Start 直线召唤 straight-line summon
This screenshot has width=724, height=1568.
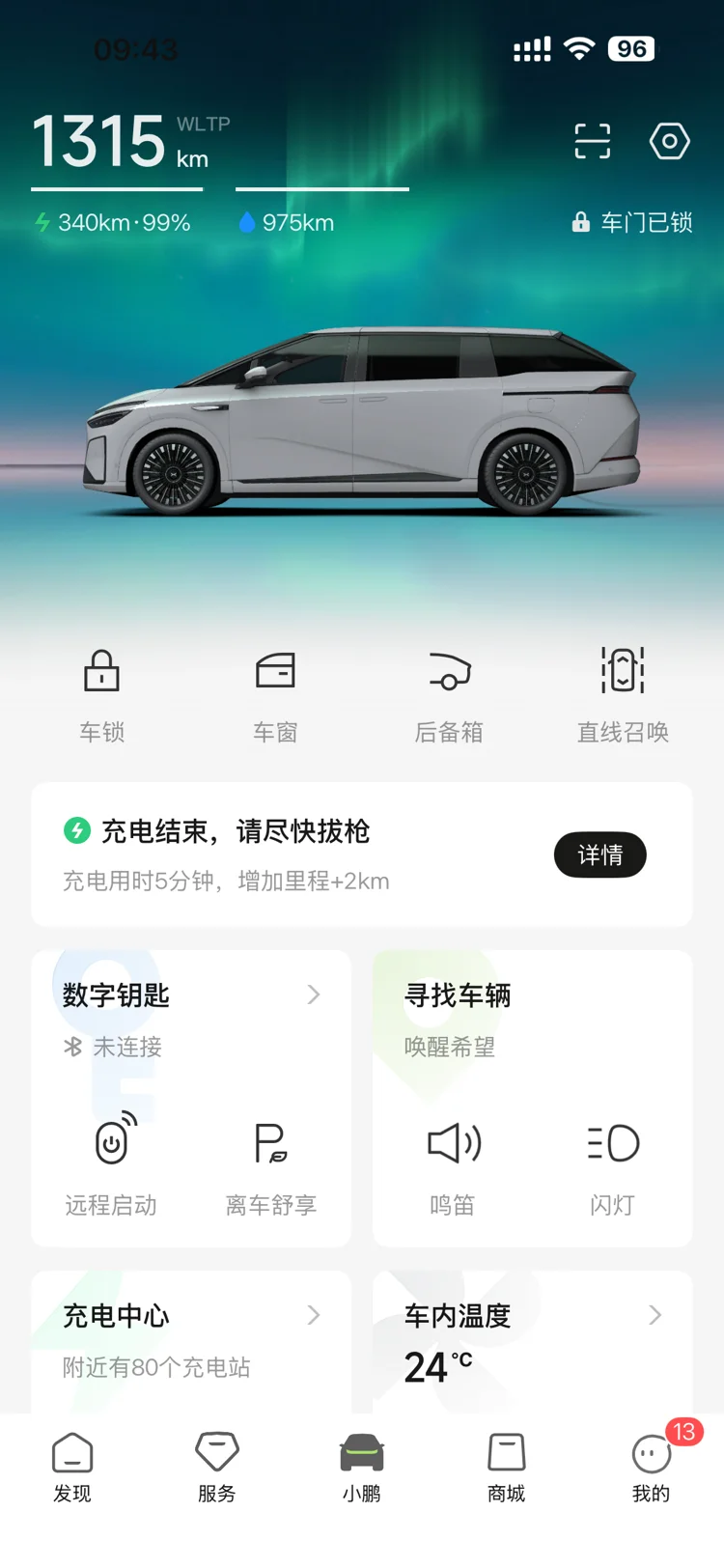tap(623, 695)
